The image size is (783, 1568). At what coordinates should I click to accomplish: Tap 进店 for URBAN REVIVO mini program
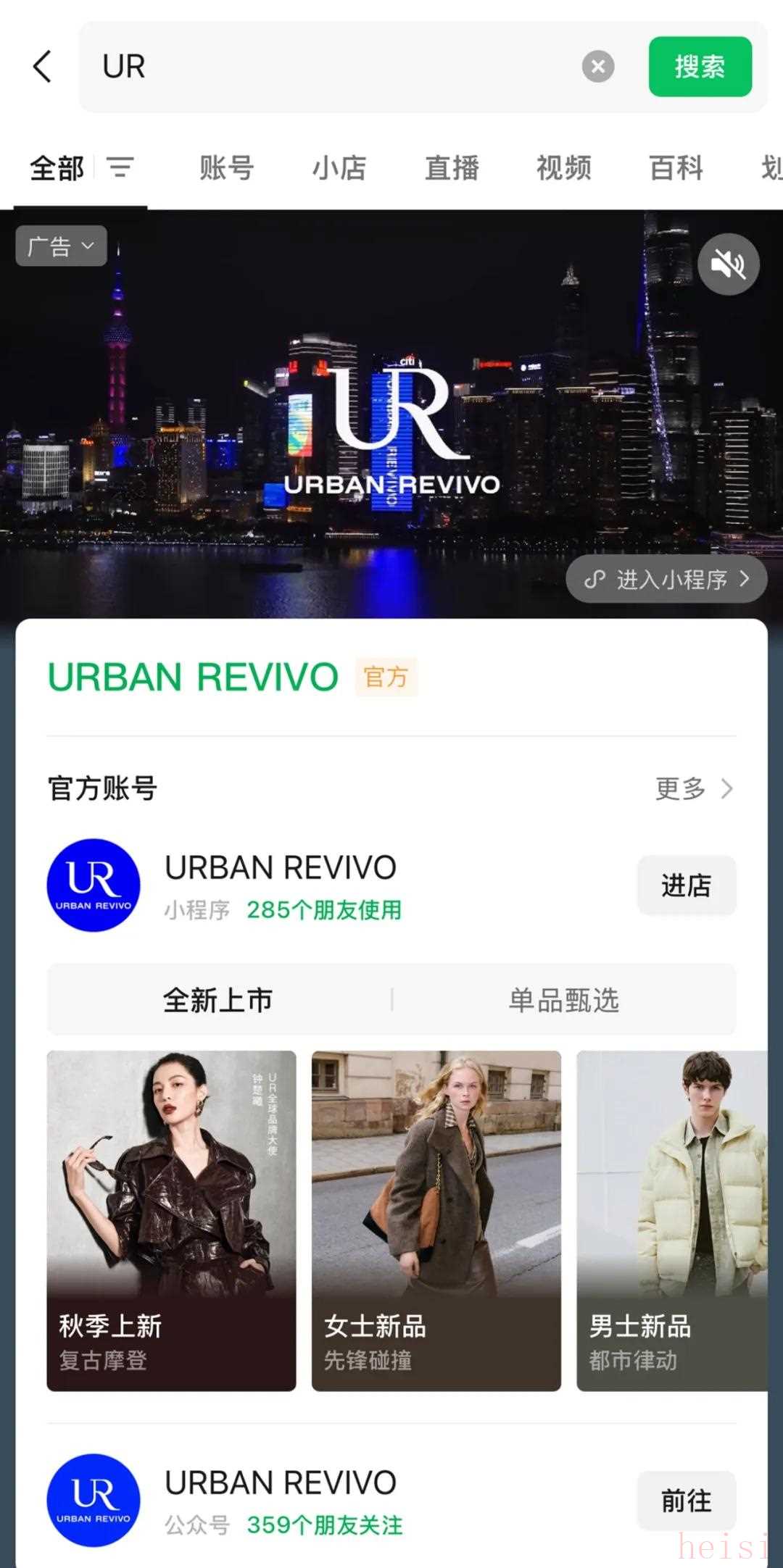686,885
